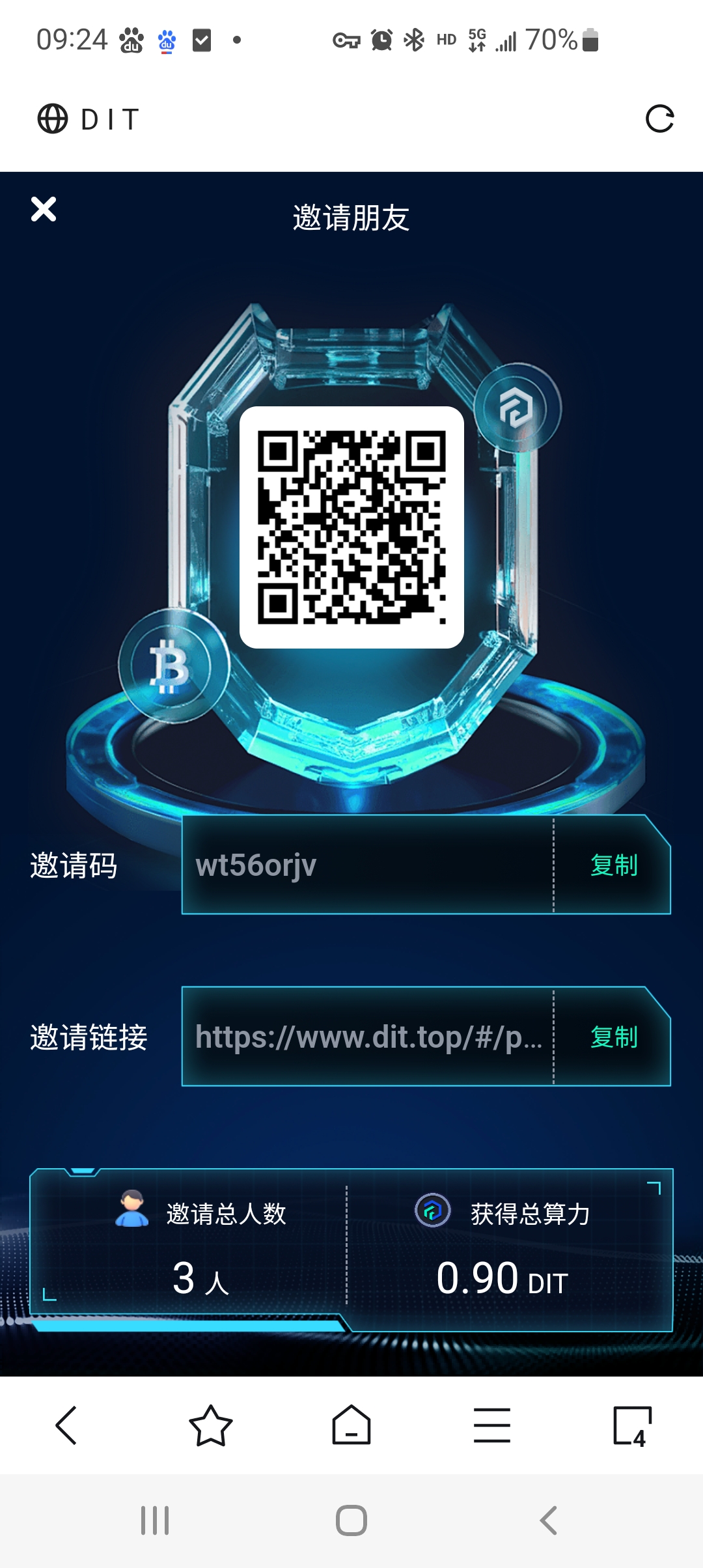Copy the invitation code wt56orjv

614,865
